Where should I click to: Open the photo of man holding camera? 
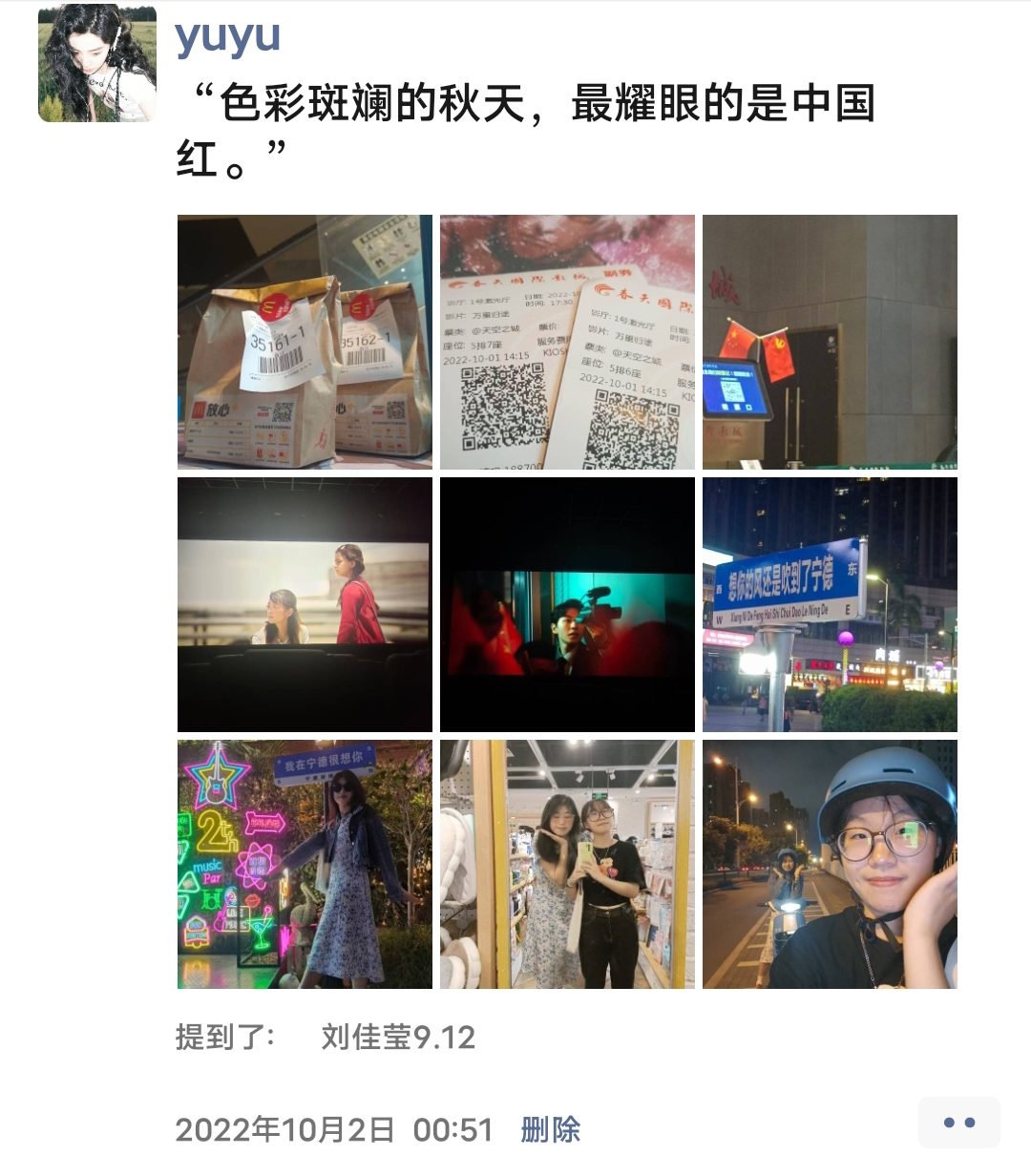click(x=567, y=604)
